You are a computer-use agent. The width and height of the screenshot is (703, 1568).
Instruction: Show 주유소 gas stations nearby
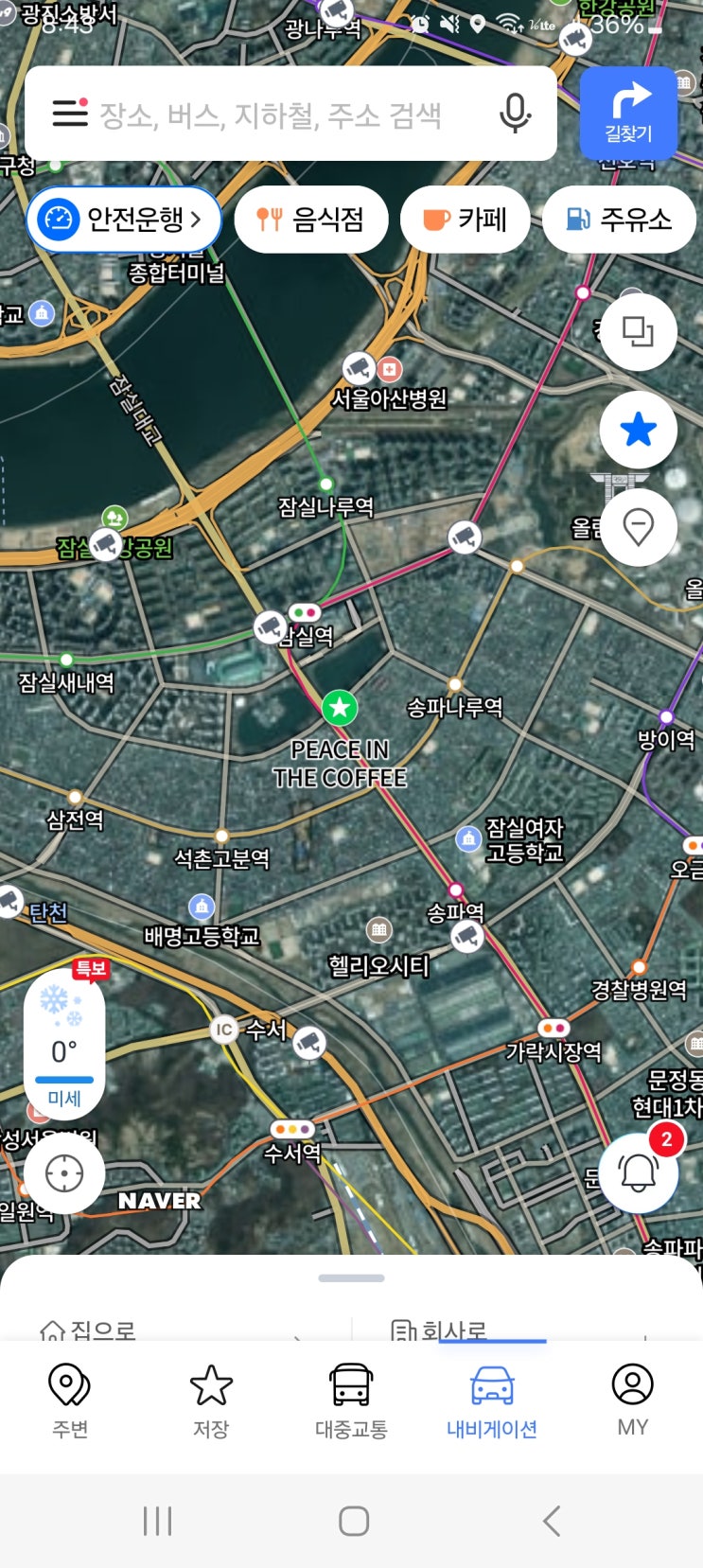coord(619,220)
